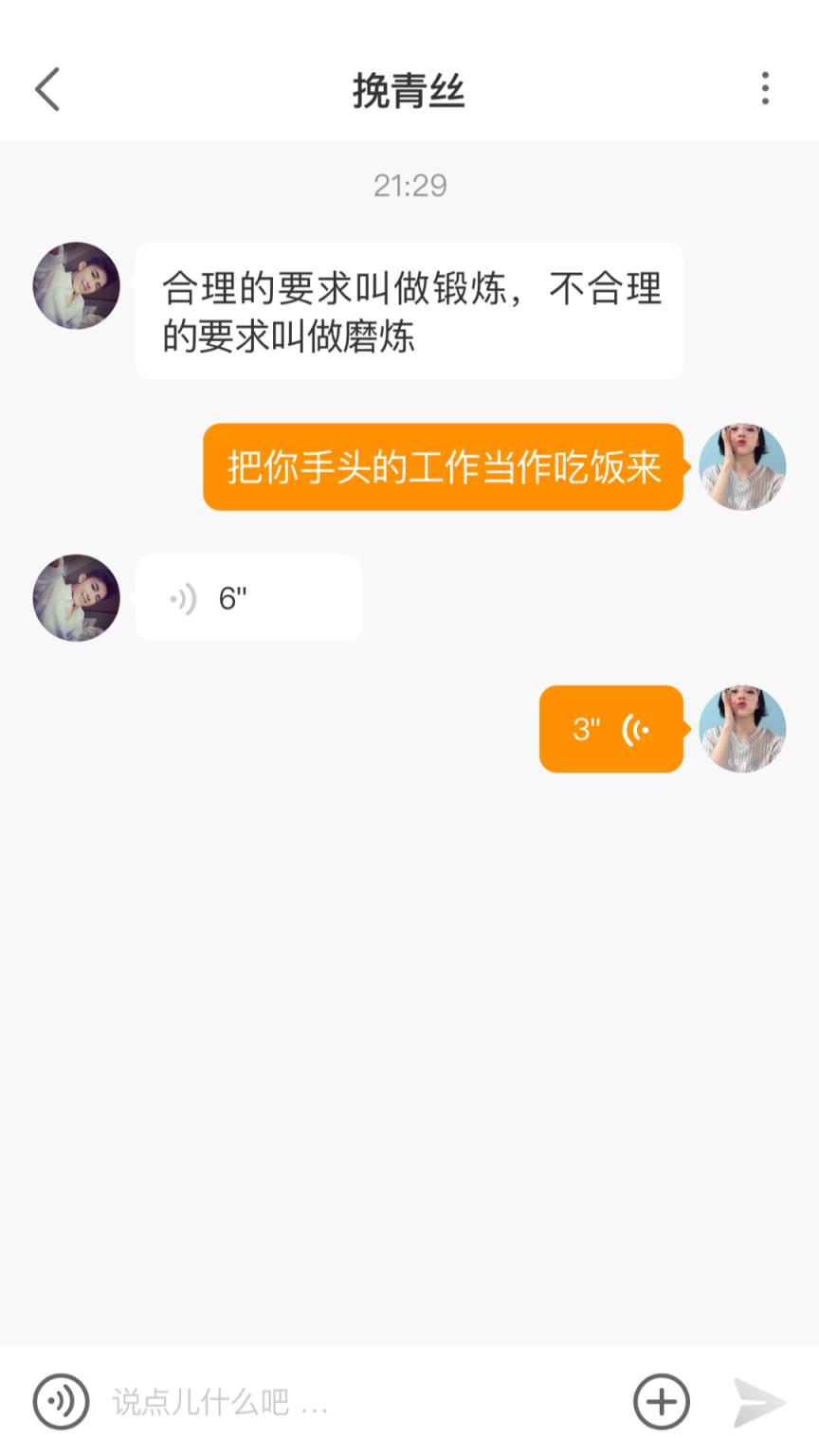Image resolution: width=819 pixels, height=1456 pixels.
Task: Play the 6-second incoming voice message
Action: pos(248,598)
